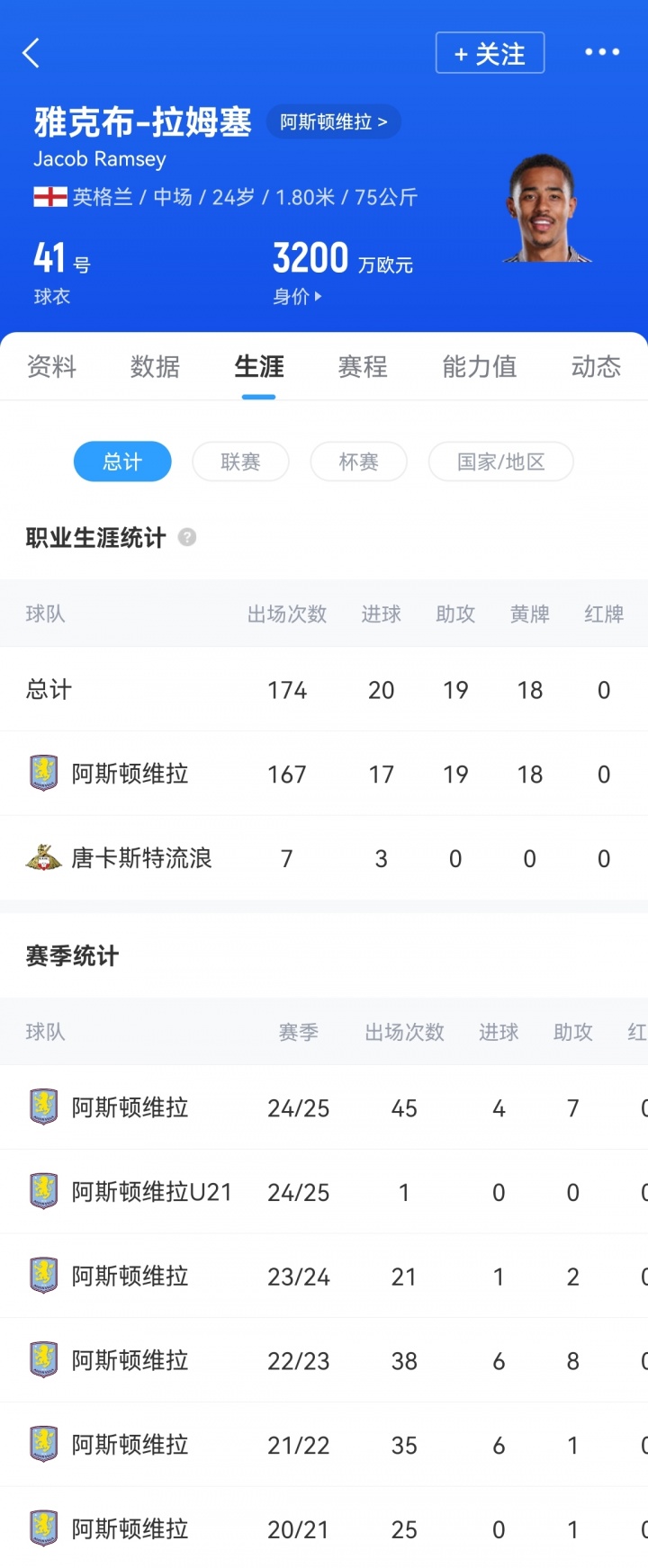This screenshot has width=648, height=1568.
Task: Filter career stats by 杯赛
Action: 358,461
